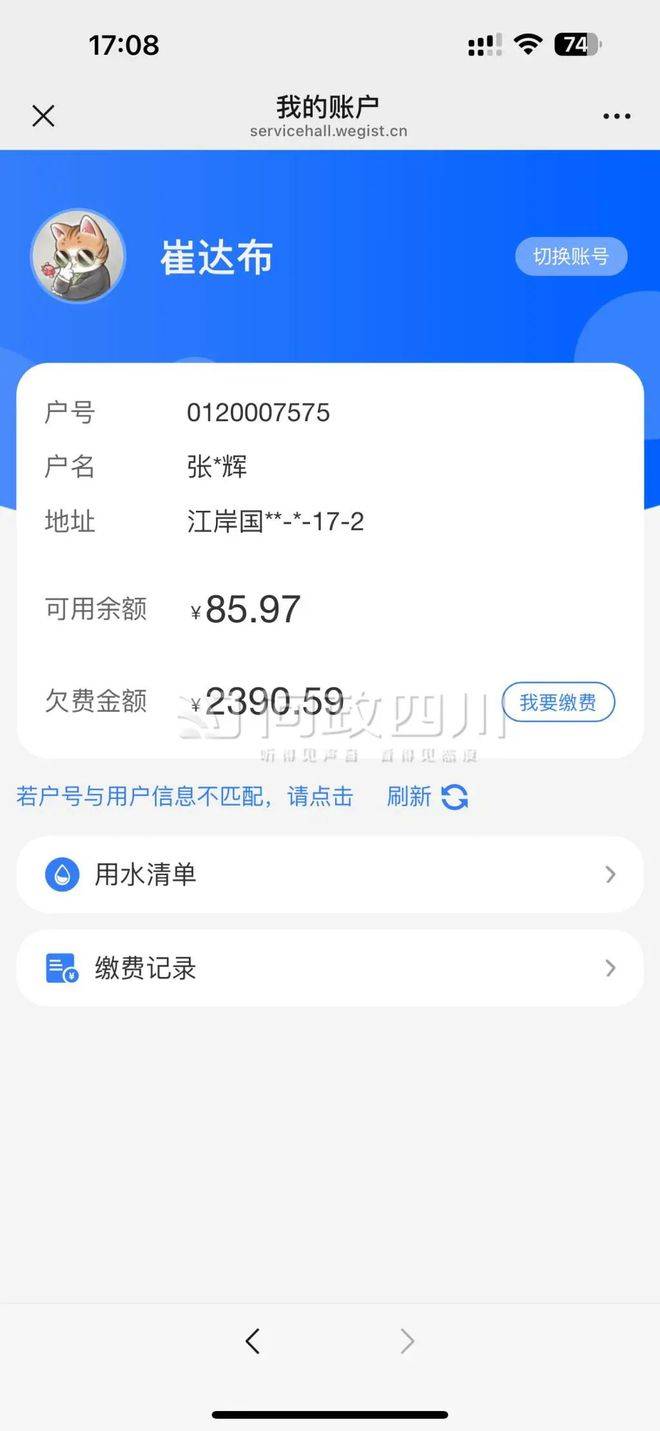The height and width of the screenshot is (1431, 660).
Task: Open 缴费记录 payment records
Action: coord(330,968)
